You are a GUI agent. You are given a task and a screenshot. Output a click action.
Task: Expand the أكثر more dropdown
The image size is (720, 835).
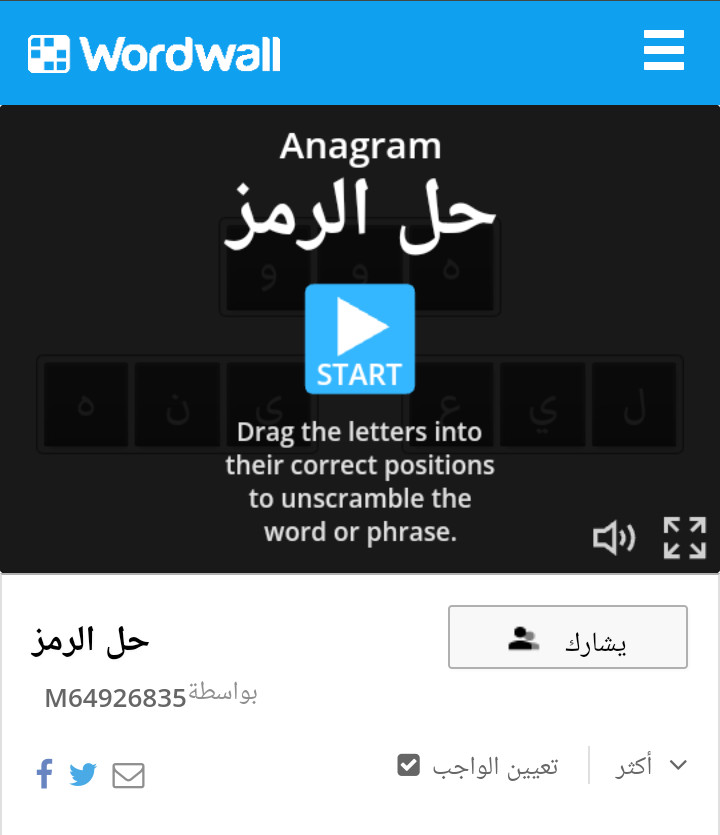coord(651,766)
